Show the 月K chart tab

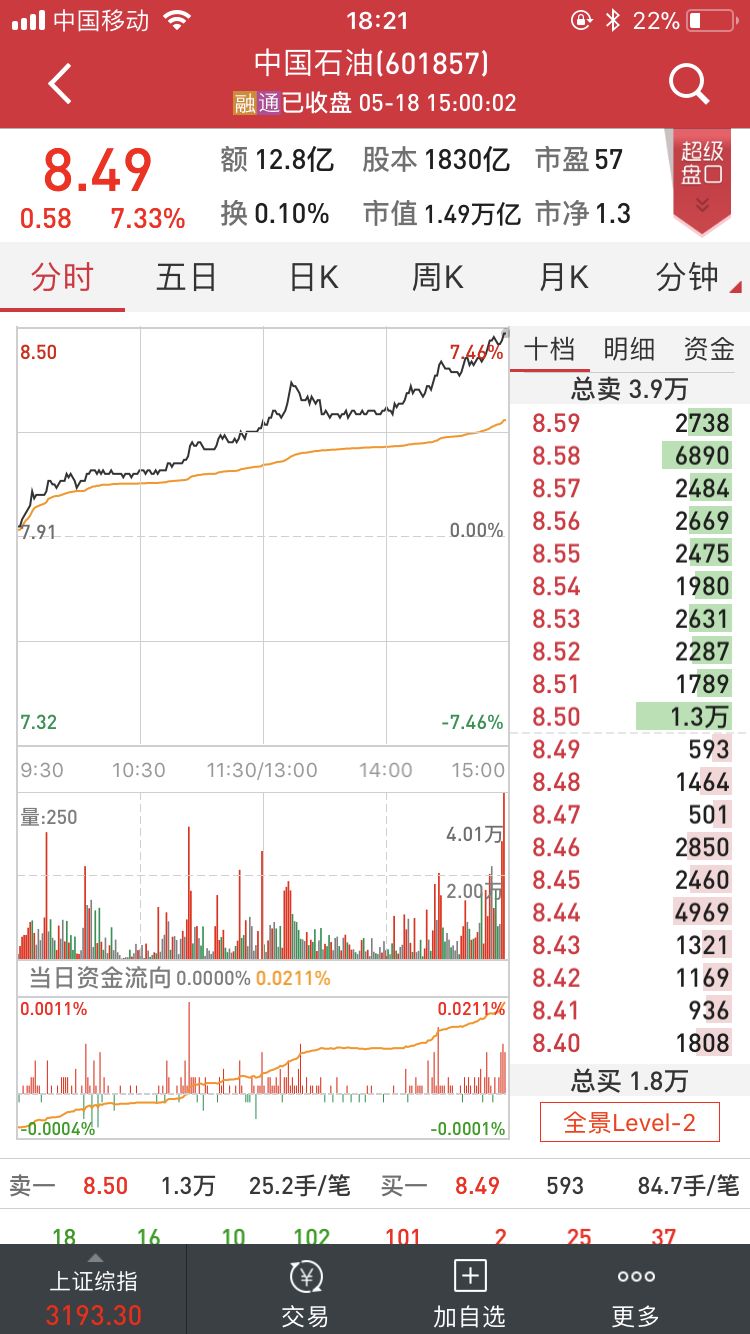tap(564, 277)
